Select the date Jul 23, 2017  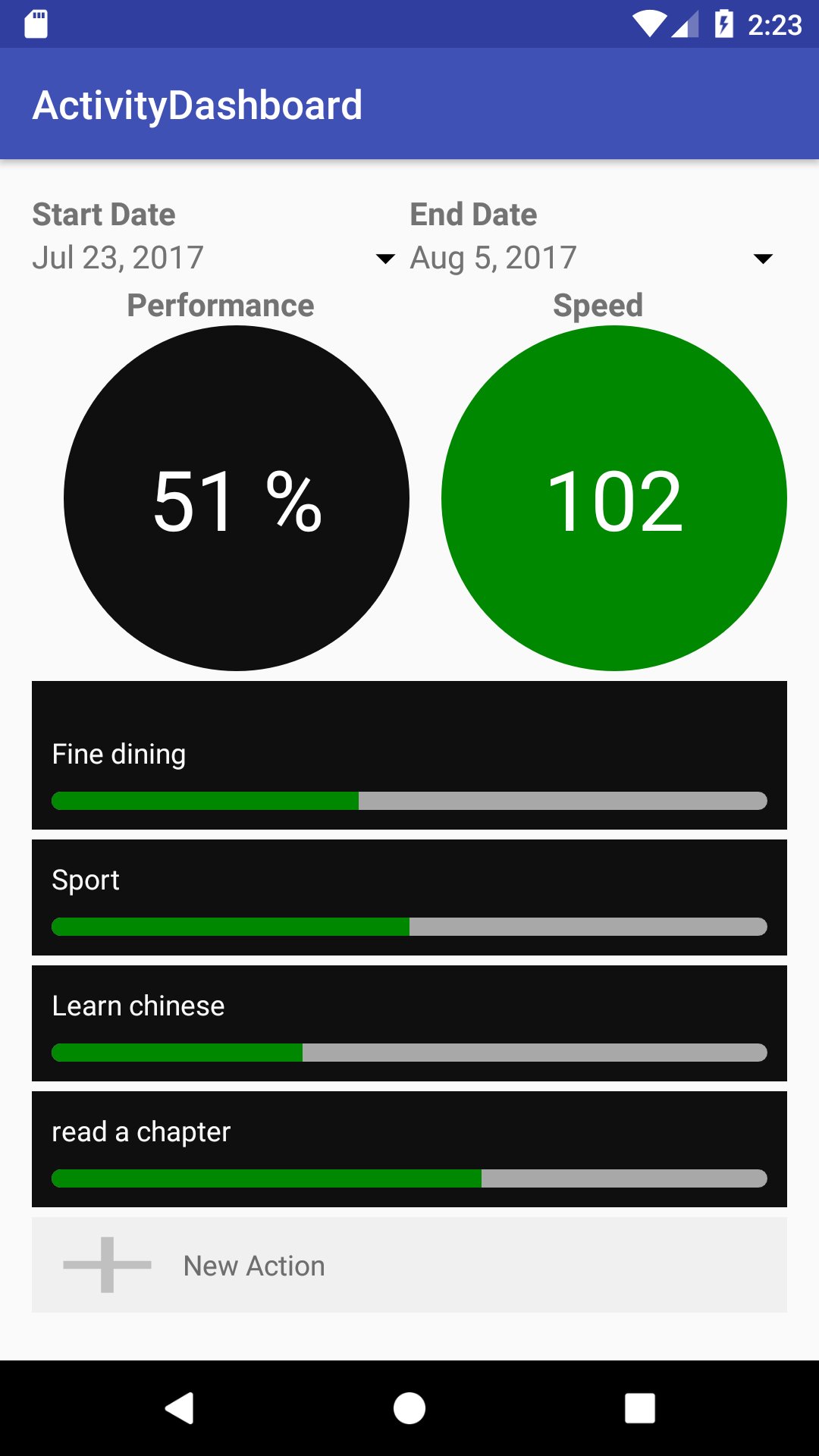coord(118,257)
